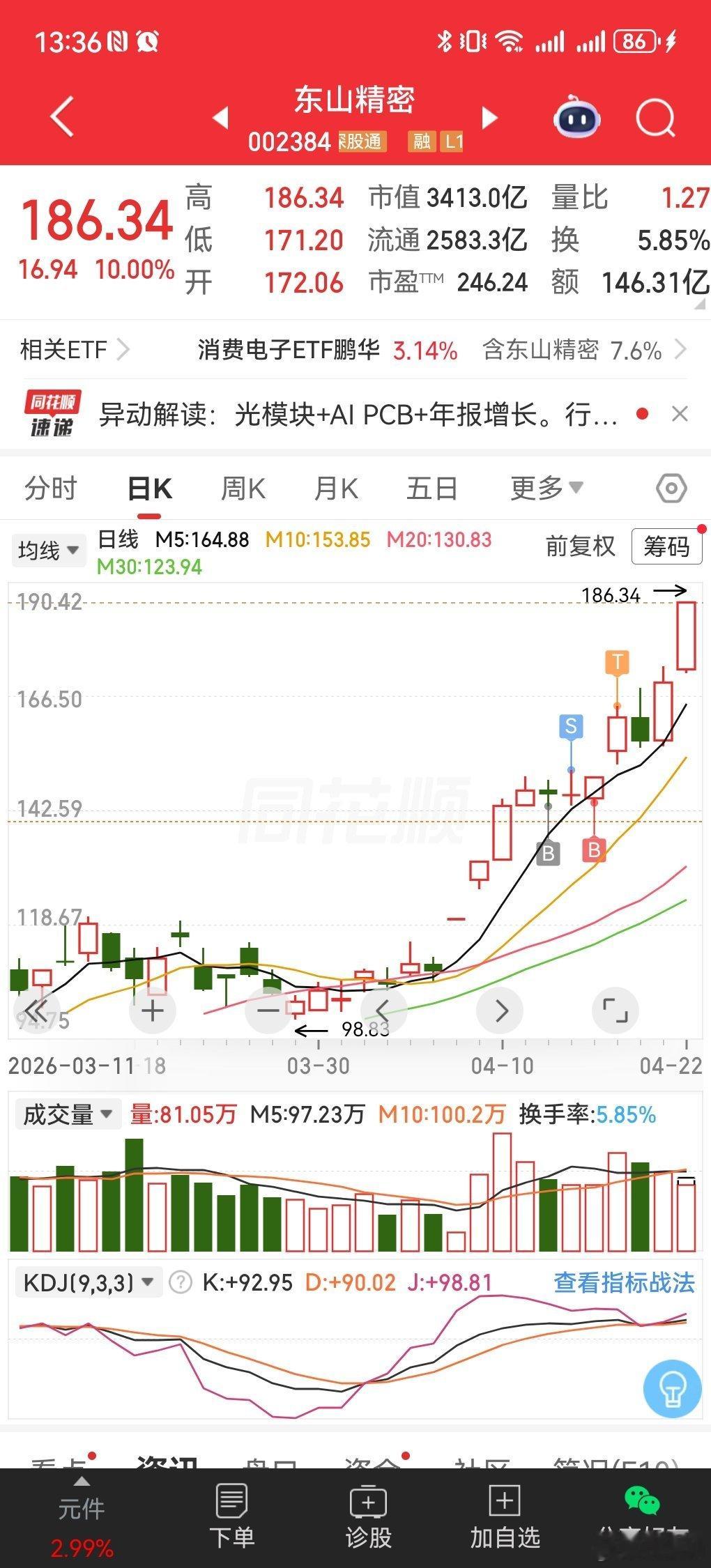
Task: Open chart settings hexagon icon
Action: coord(671,488)
